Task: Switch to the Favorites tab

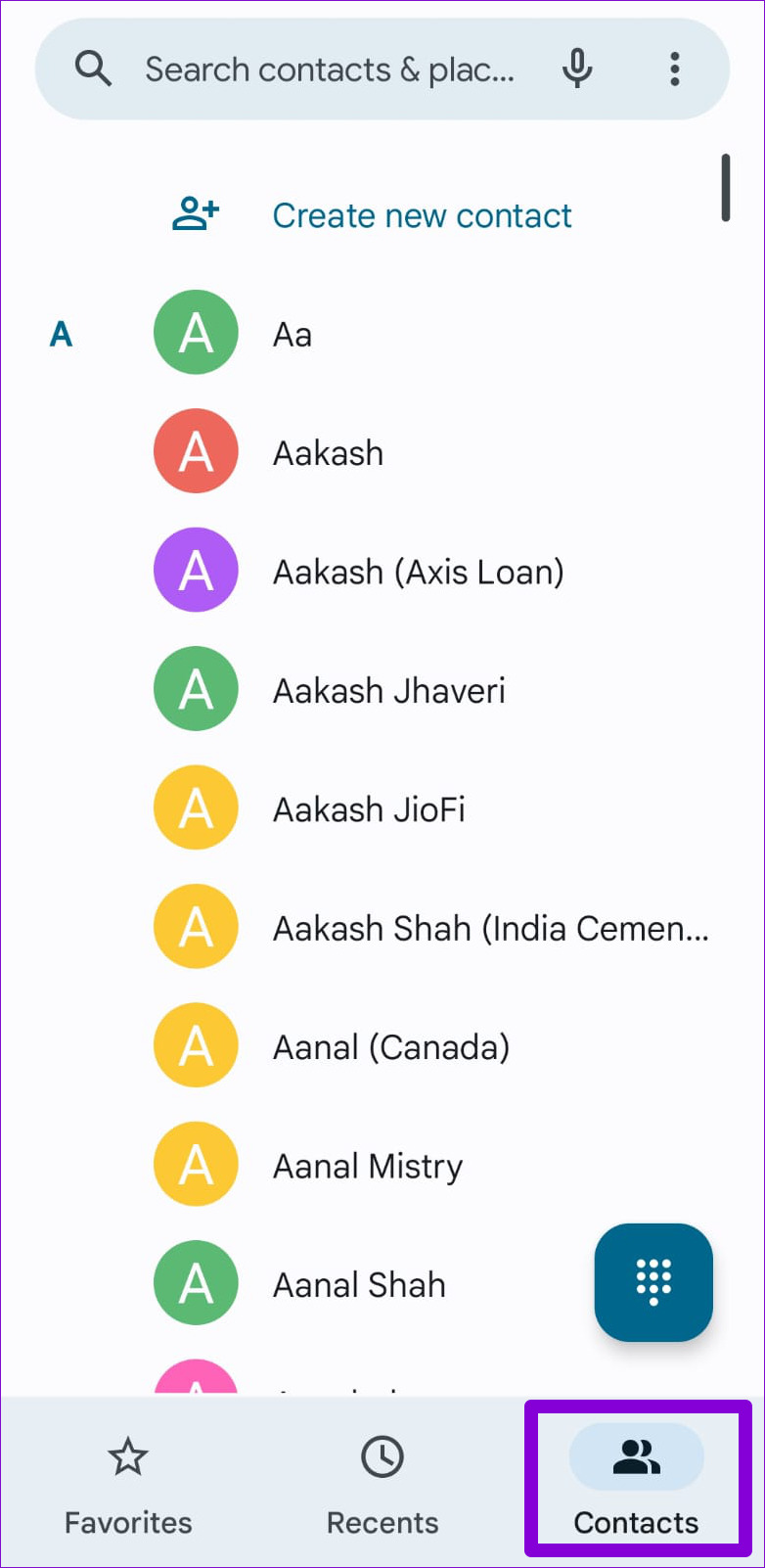Action: (128, 1484)
